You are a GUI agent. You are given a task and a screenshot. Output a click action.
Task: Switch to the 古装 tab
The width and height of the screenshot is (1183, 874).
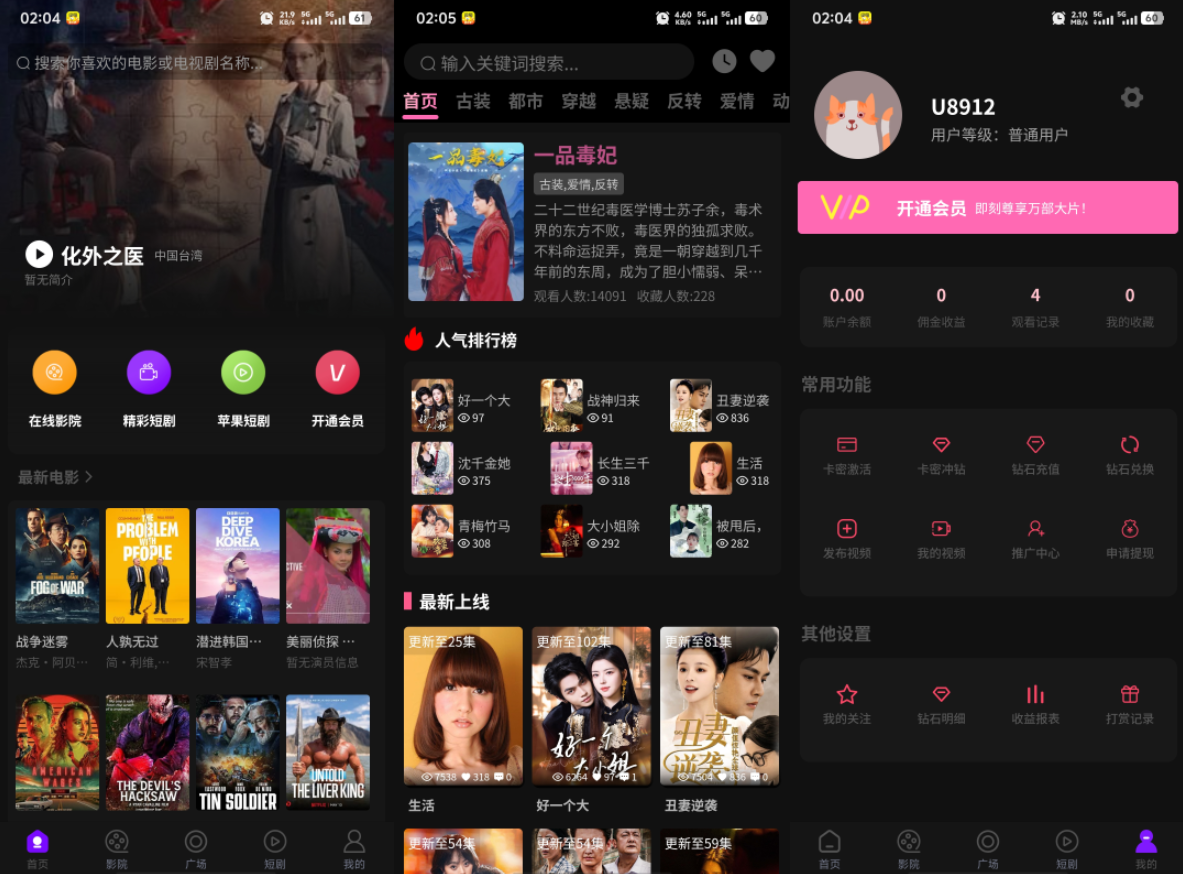pos(473,101)
